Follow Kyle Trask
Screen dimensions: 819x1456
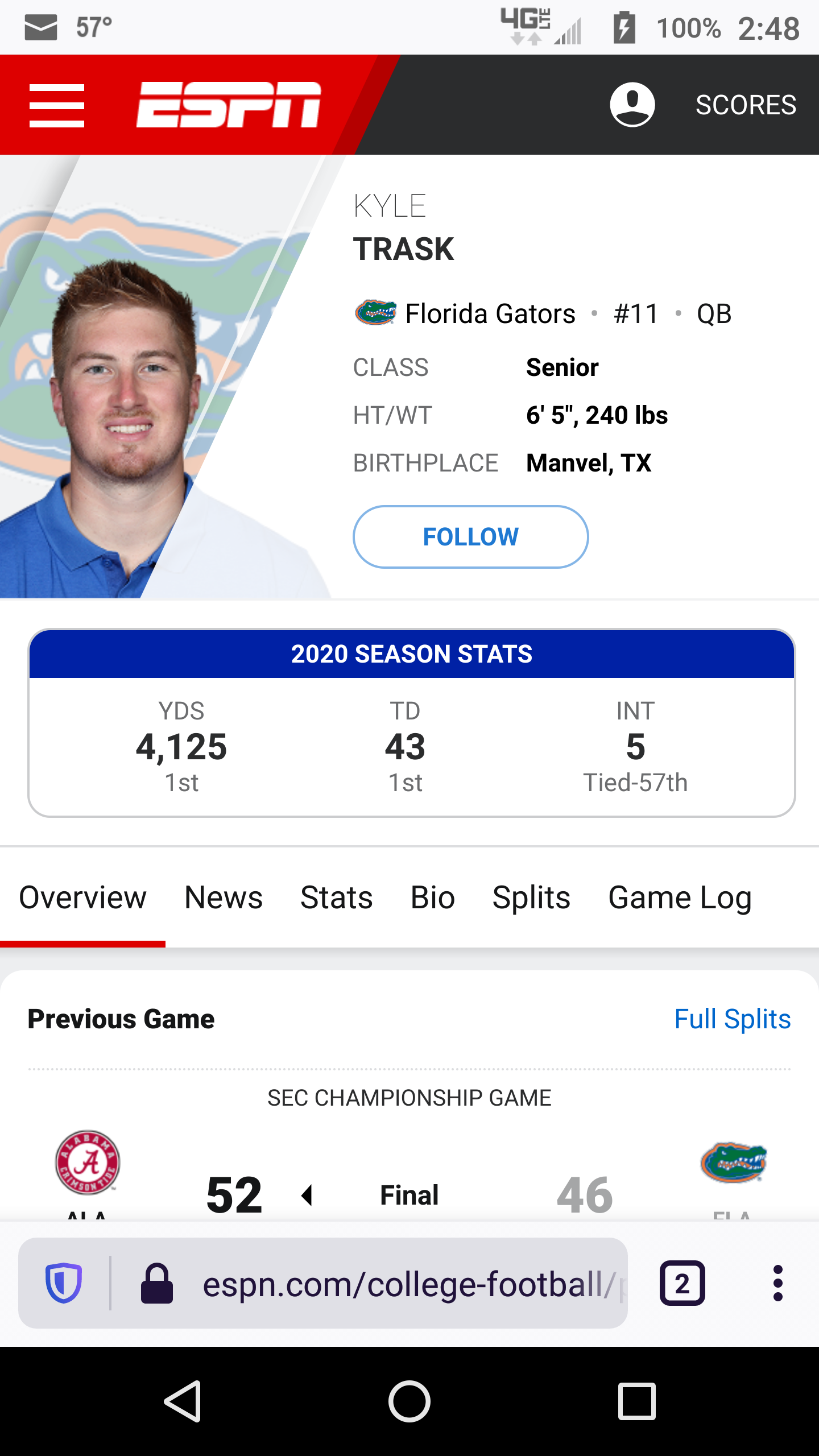(x=470, y=537)
